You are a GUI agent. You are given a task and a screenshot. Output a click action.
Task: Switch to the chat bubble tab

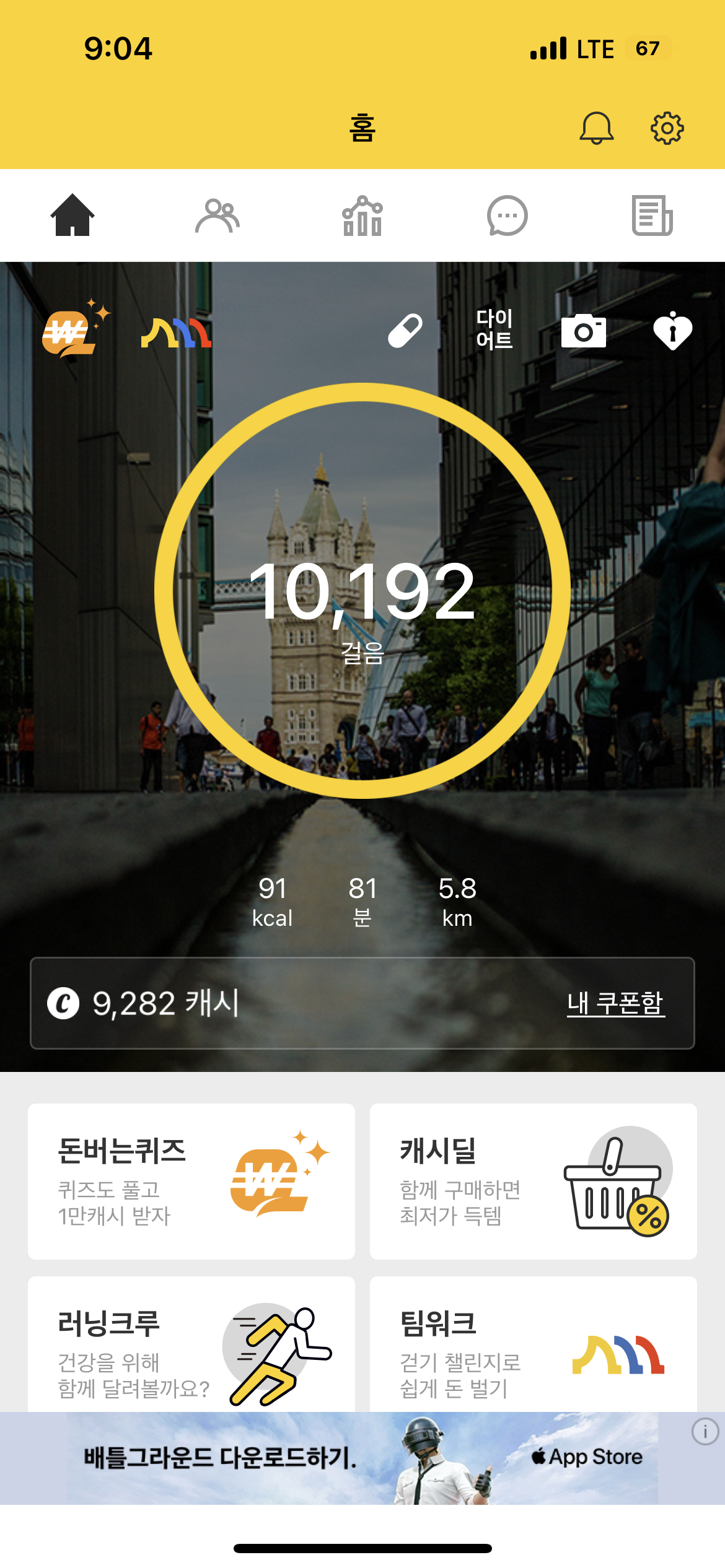click(x=507, y=216)
